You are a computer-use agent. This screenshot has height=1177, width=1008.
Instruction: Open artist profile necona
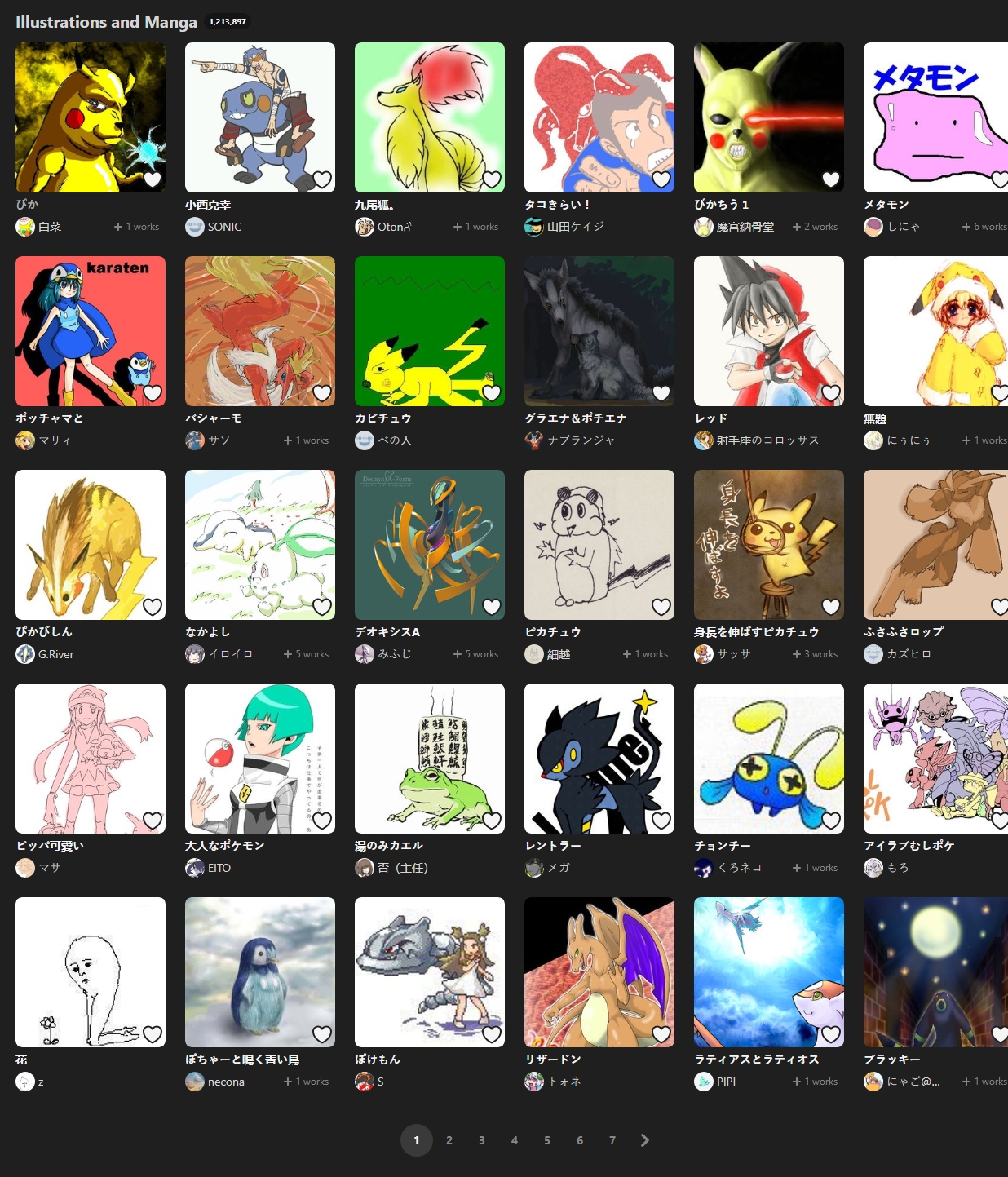(225, 1082)
